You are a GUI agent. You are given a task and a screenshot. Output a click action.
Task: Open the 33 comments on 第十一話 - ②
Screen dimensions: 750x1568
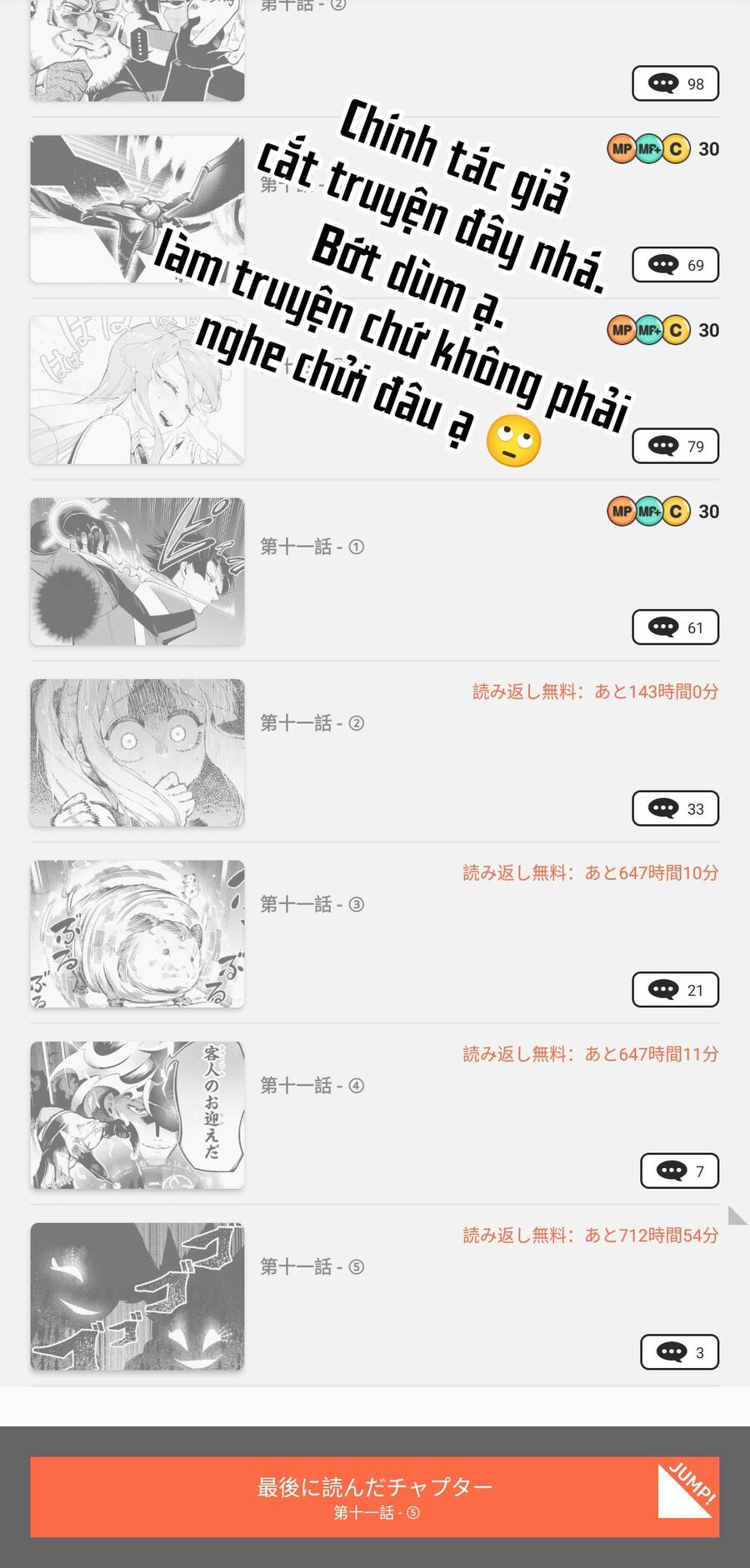[675, 808]
